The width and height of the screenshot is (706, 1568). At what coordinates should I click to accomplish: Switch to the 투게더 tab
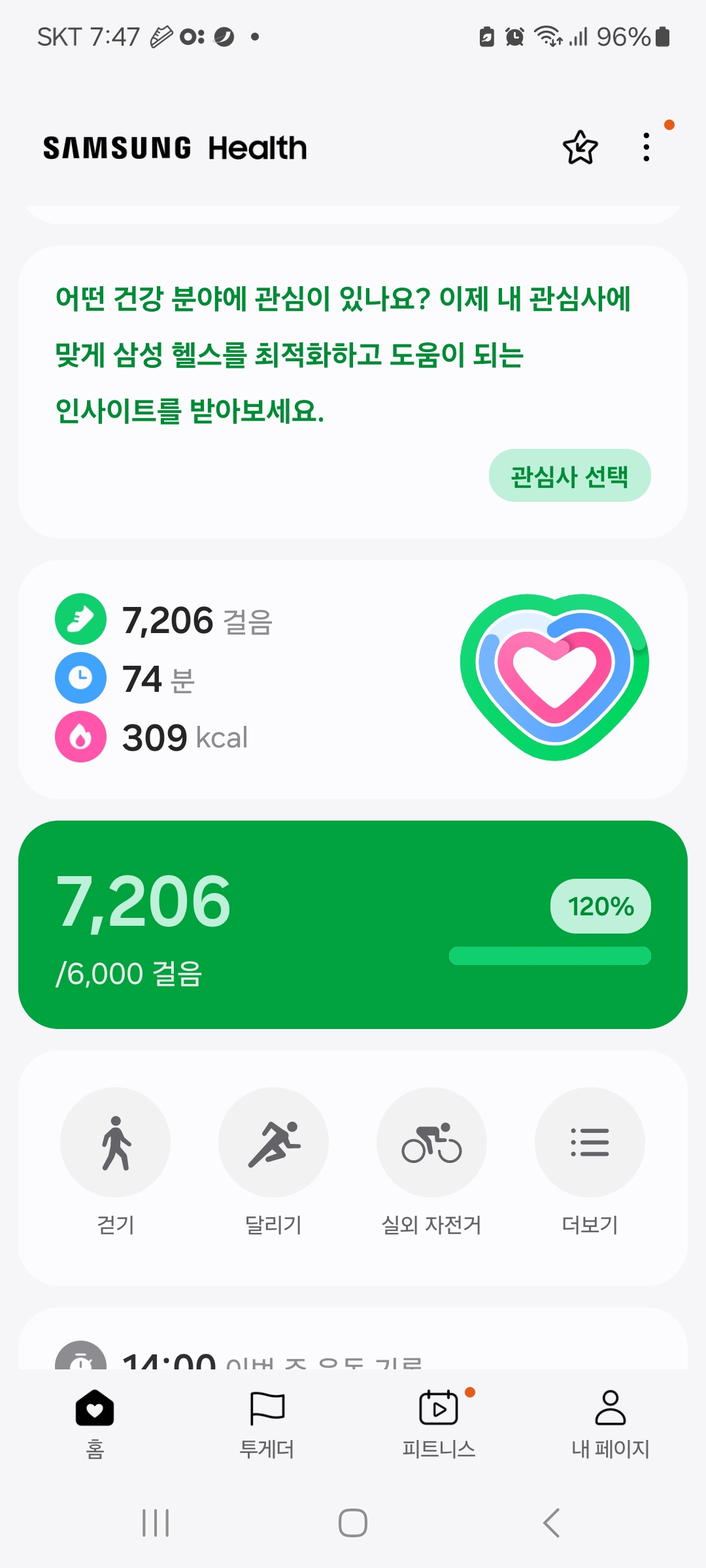tap(267, 1423)
